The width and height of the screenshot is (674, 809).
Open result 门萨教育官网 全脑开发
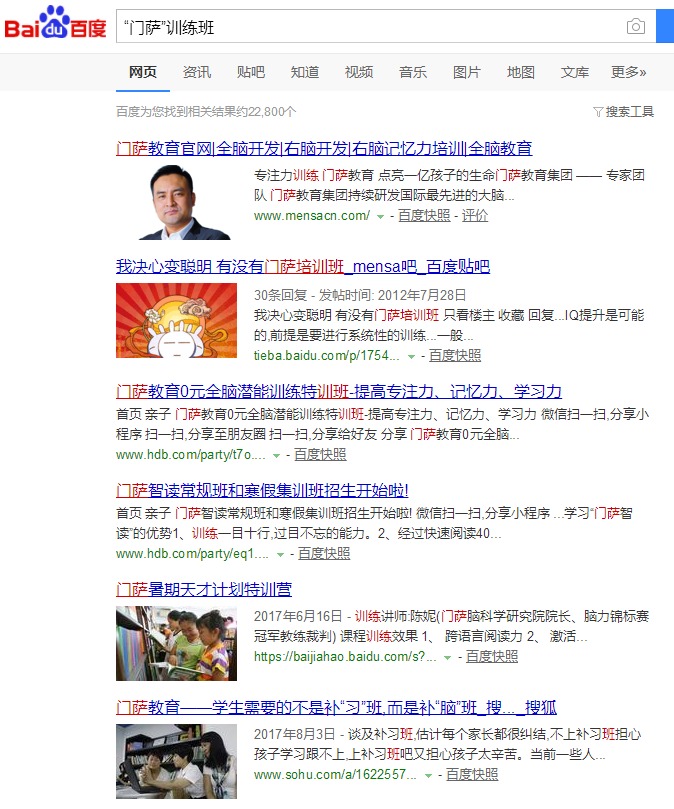pyautogui.click(x=324, y=149)
